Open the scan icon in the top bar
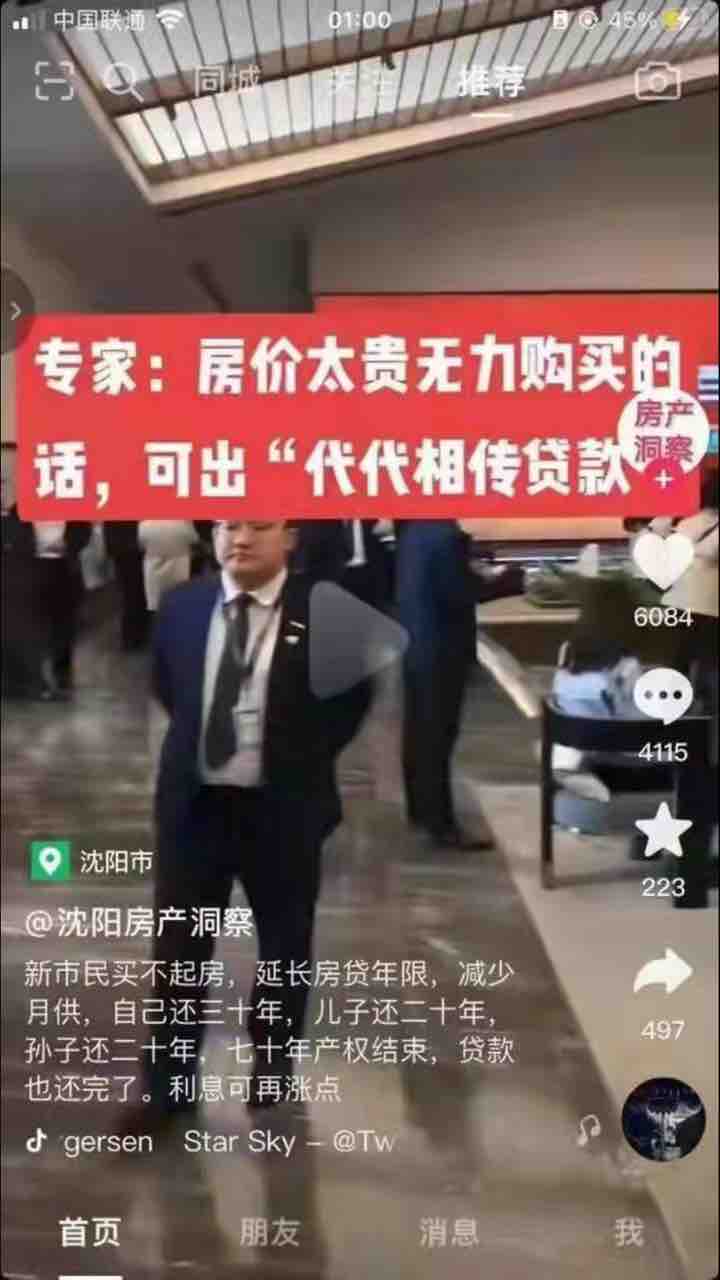The height and width of the screenshot is (1280, 720). [54, 81]
